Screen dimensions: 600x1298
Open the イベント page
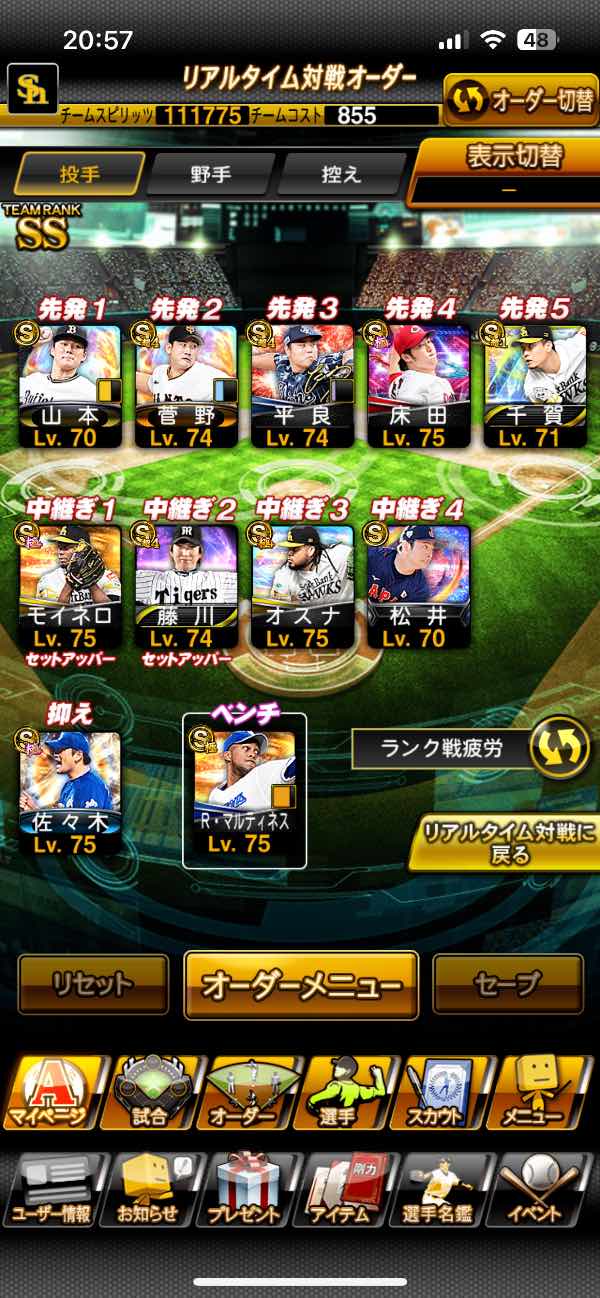pyautogui.click(x=545, y=1190)
